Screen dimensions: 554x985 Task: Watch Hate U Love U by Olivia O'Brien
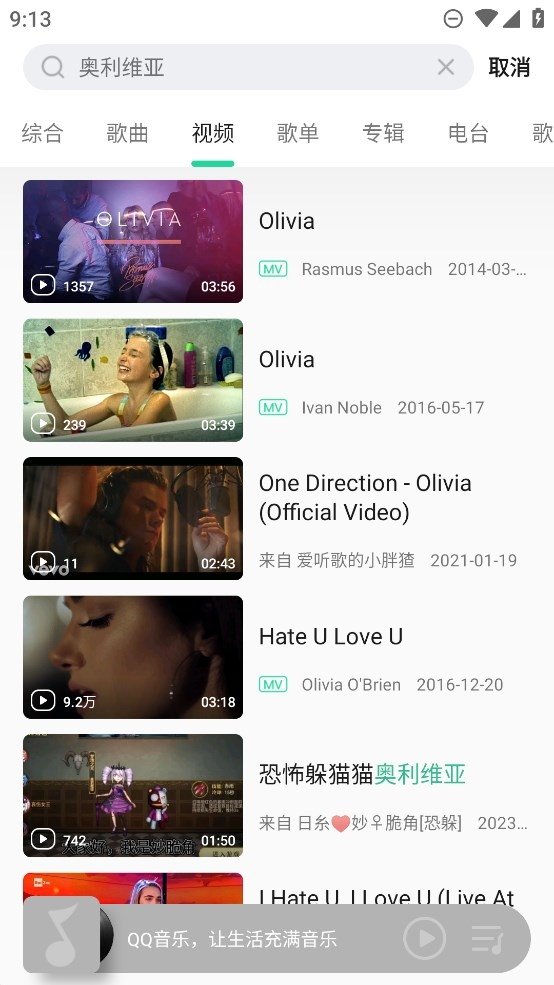click(277, 657)
